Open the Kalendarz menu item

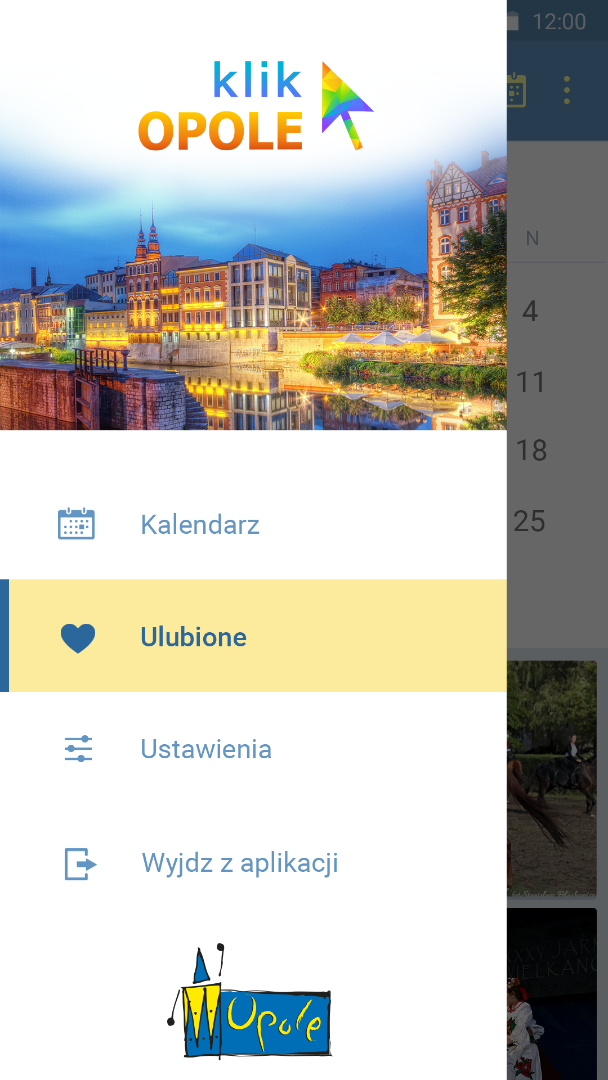[x=200, y=525]
